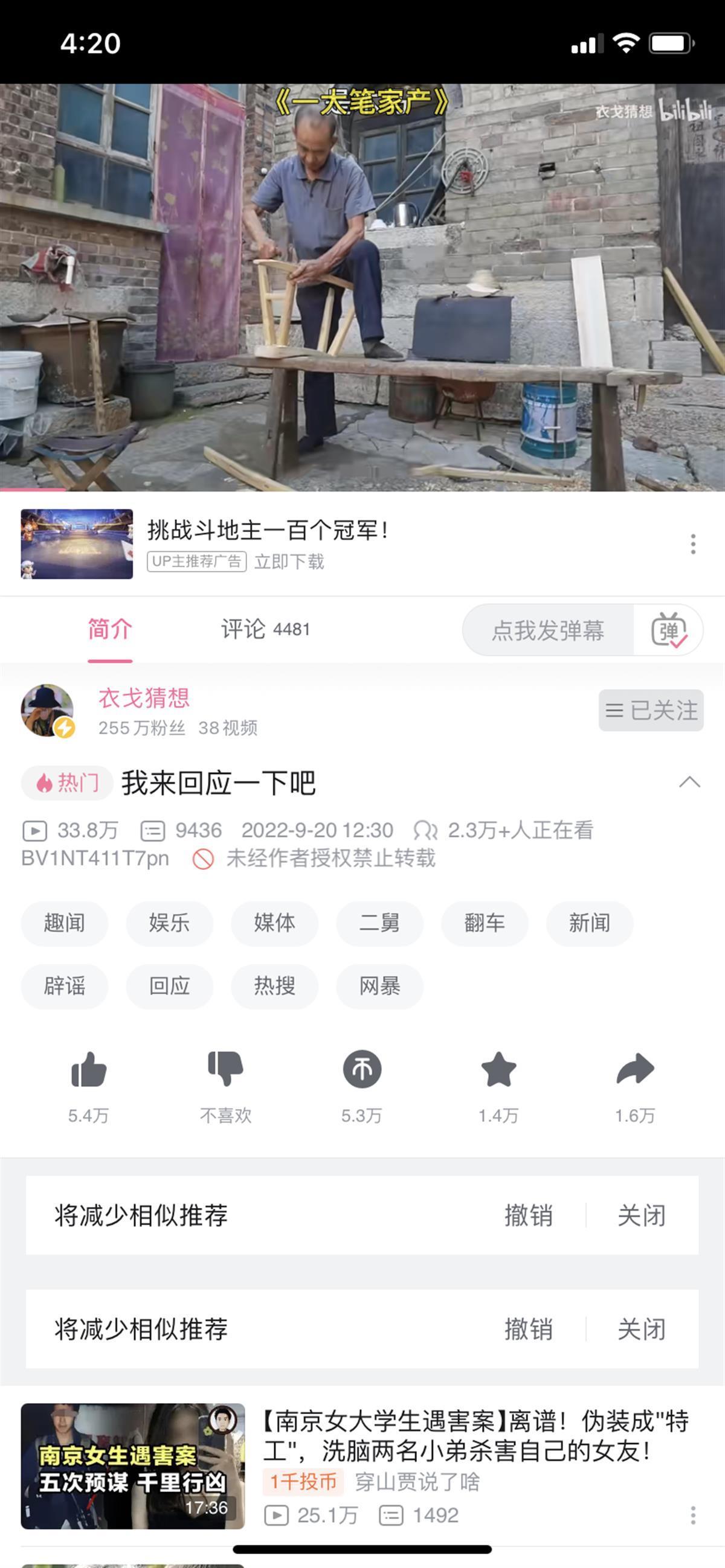Viewport: 725px width, 1568px height.
Task: Open the ad banner overflow menu
Action: pos(693,543)
